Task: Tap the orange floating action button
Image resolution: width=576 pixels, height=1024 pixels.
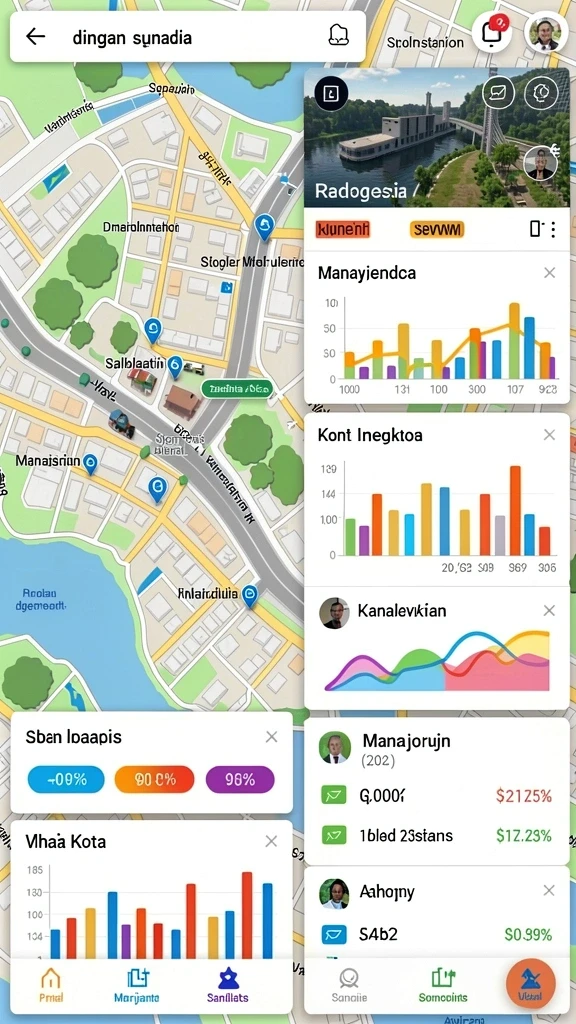Action: pyautogui.click(x=530, y=984)
